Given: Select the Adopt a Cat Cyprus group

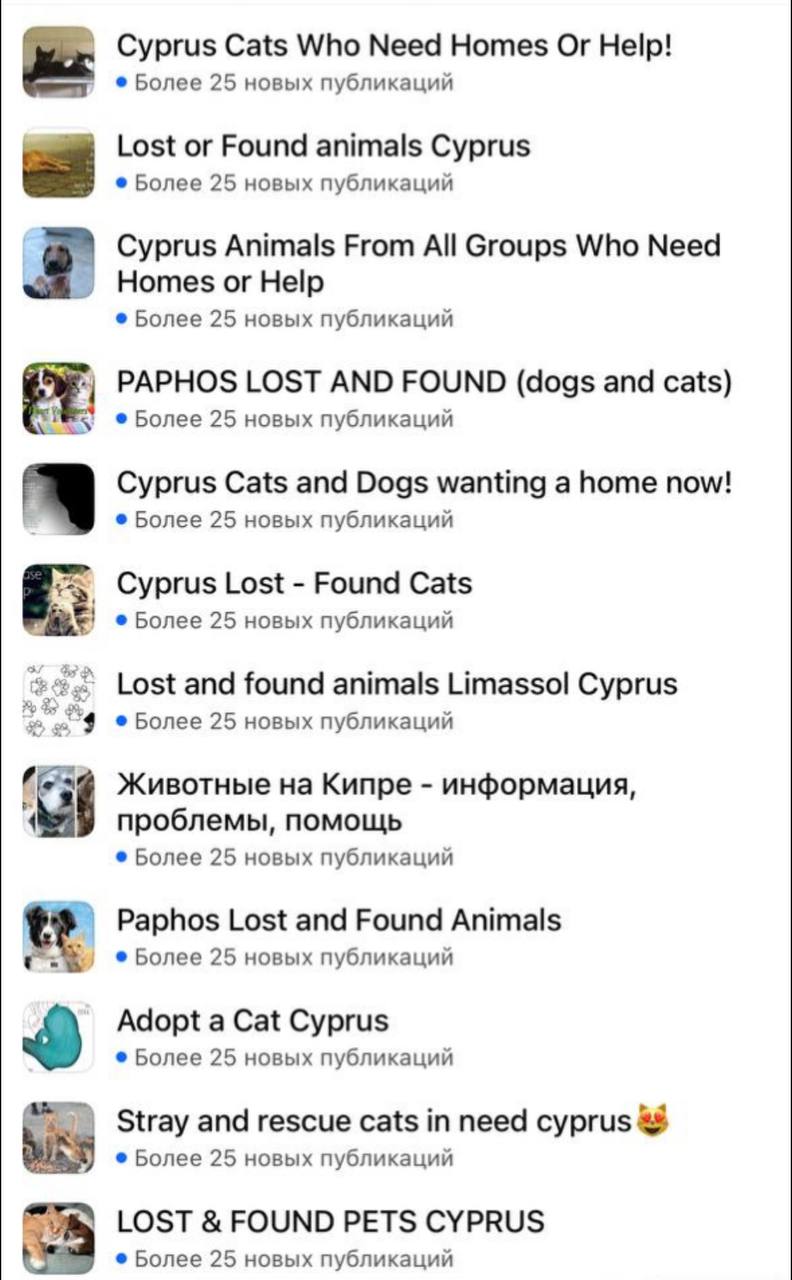Looking at the screenshot, I should (252, 1021).
